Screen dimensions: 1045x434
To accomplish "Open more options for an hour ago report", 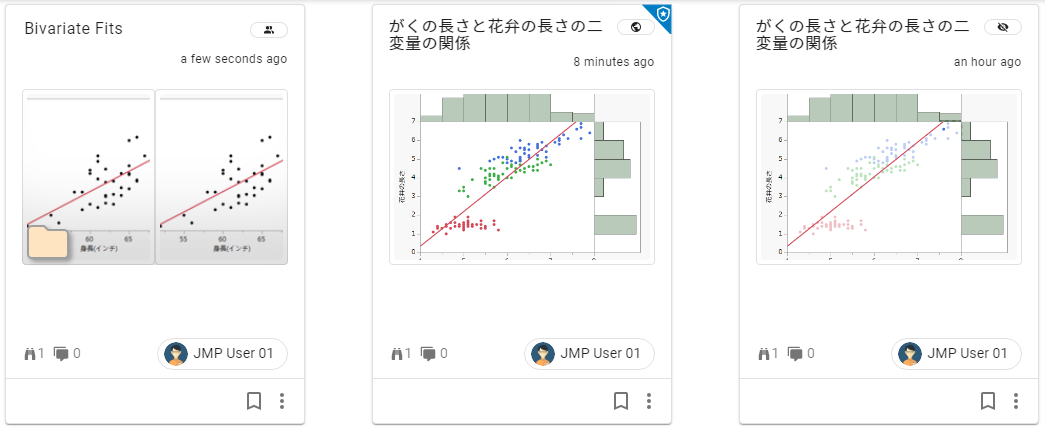I will [1016, 401].
